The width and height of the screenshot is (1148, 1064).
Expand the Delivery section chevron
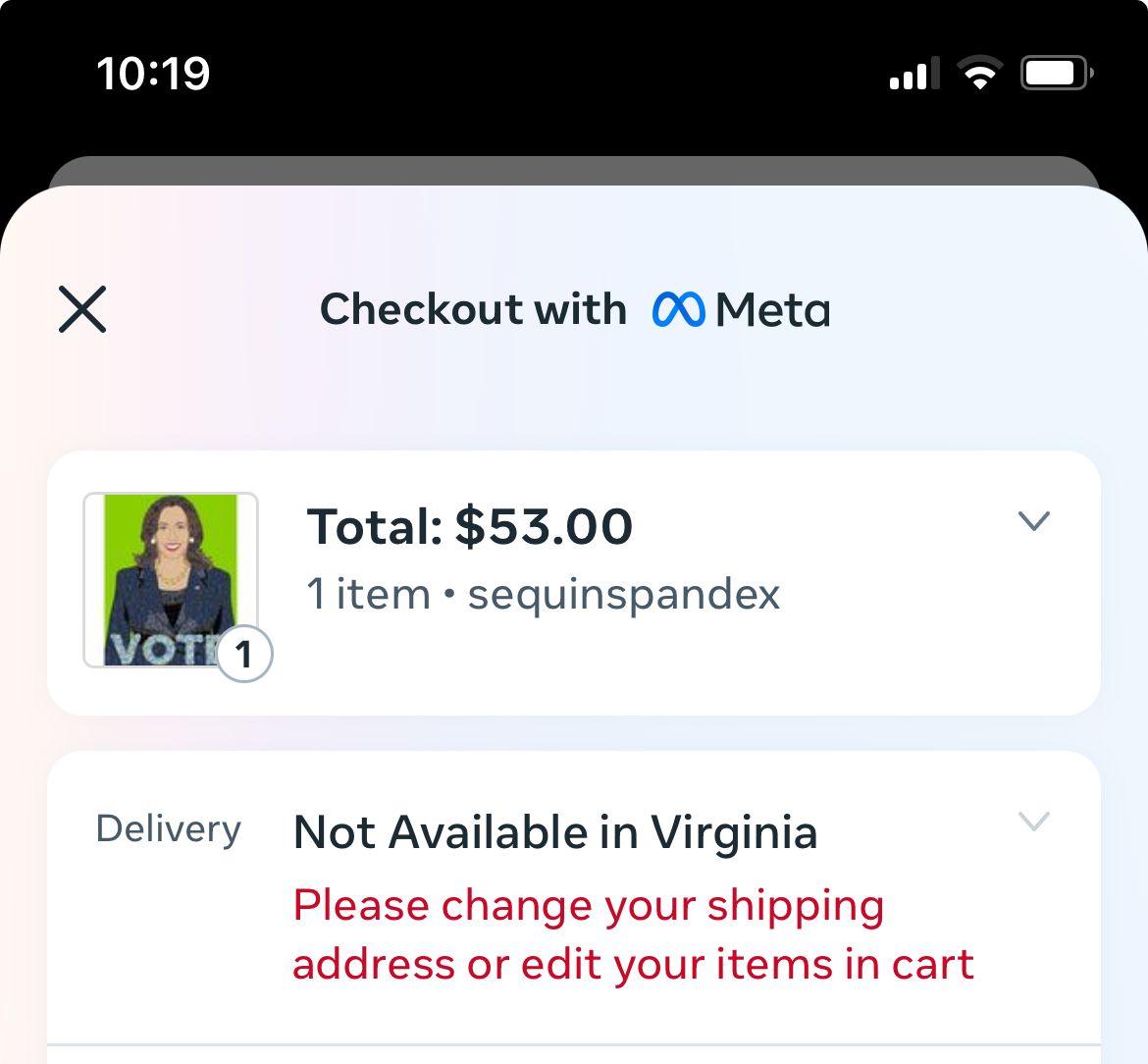[1034, 821]
